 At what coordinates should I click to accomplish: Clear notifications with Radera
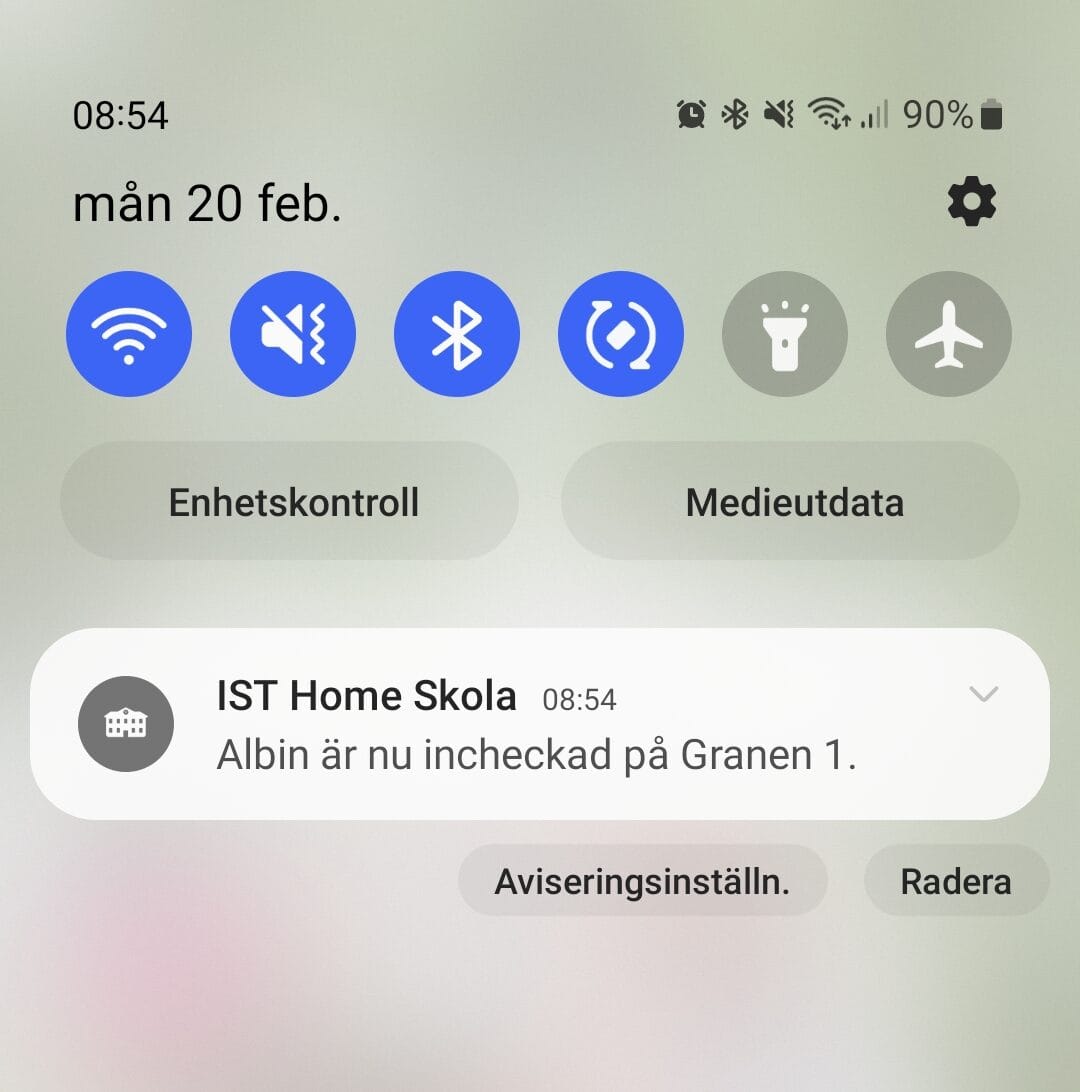pyautogui.click(x=956, y=881)
